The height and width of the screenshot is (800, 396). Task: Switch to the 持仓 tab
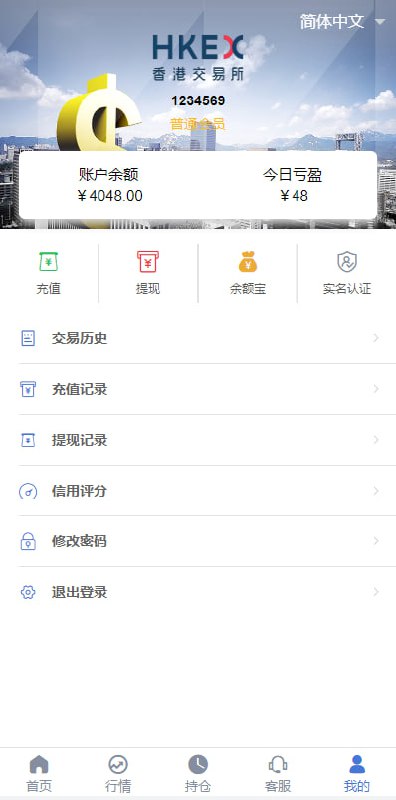(198, 773)
